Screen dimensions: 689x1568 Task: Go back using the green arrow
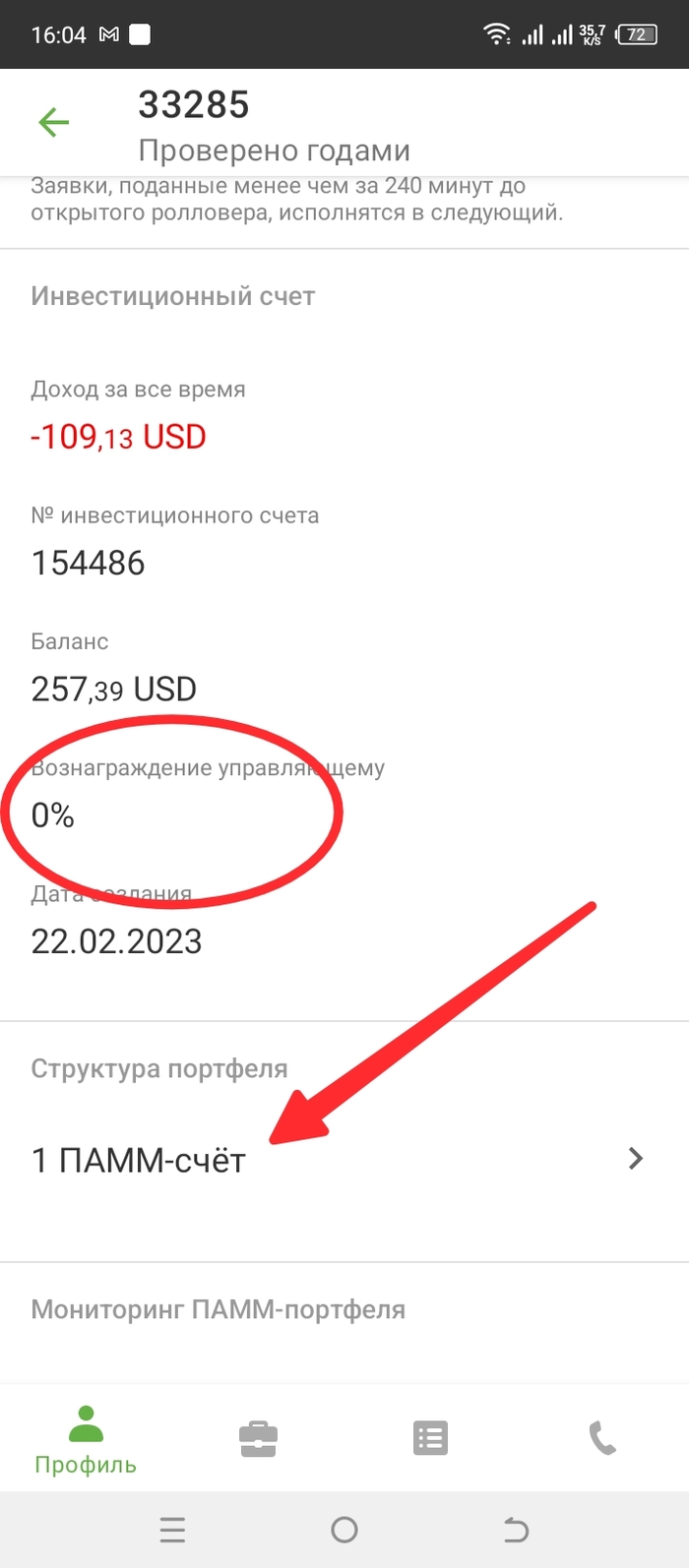pyautogui.click(x=54, y=123)
